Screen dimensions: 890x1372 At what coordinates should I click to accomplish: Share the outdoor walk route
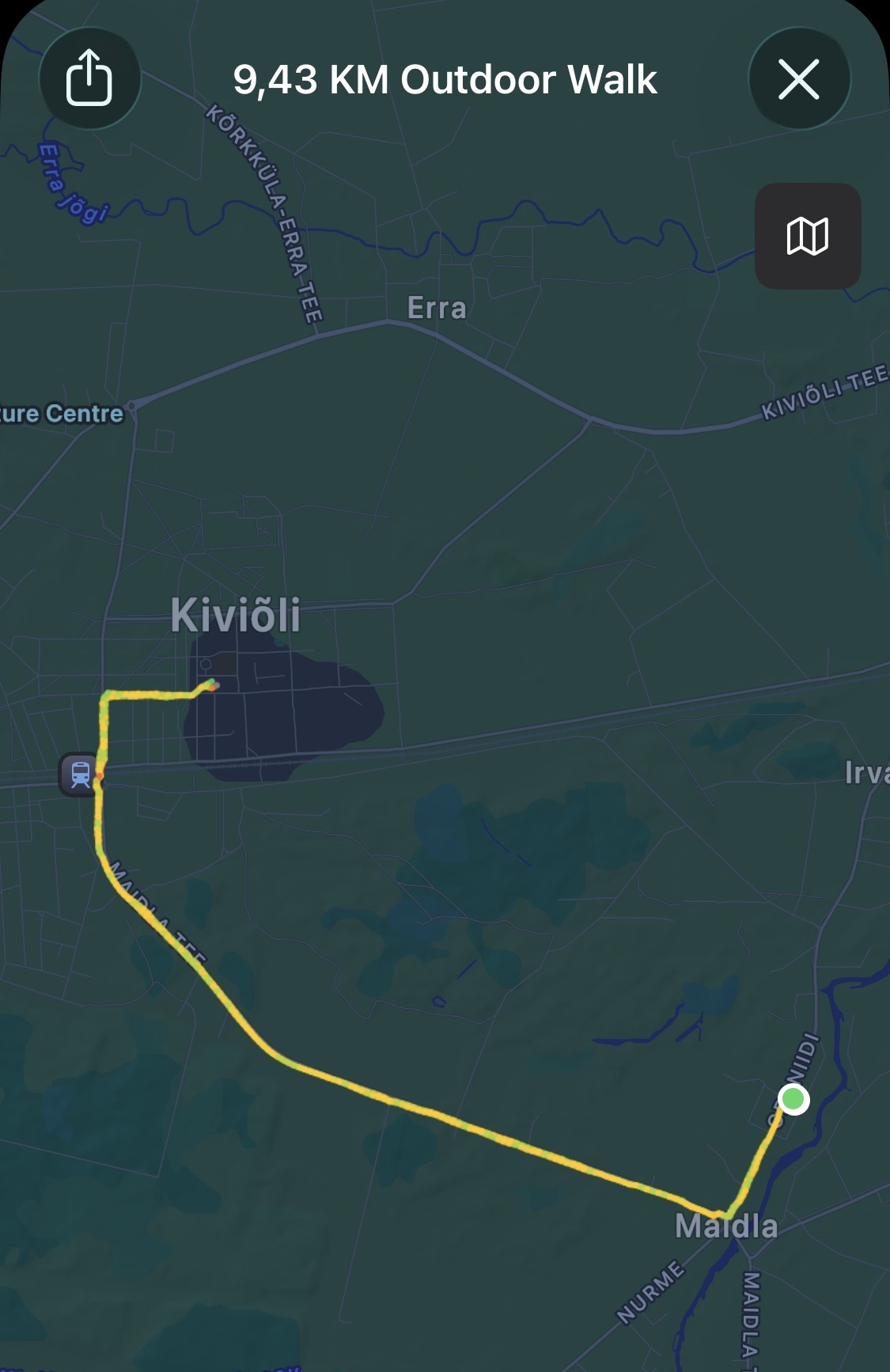tap(89, 78)
